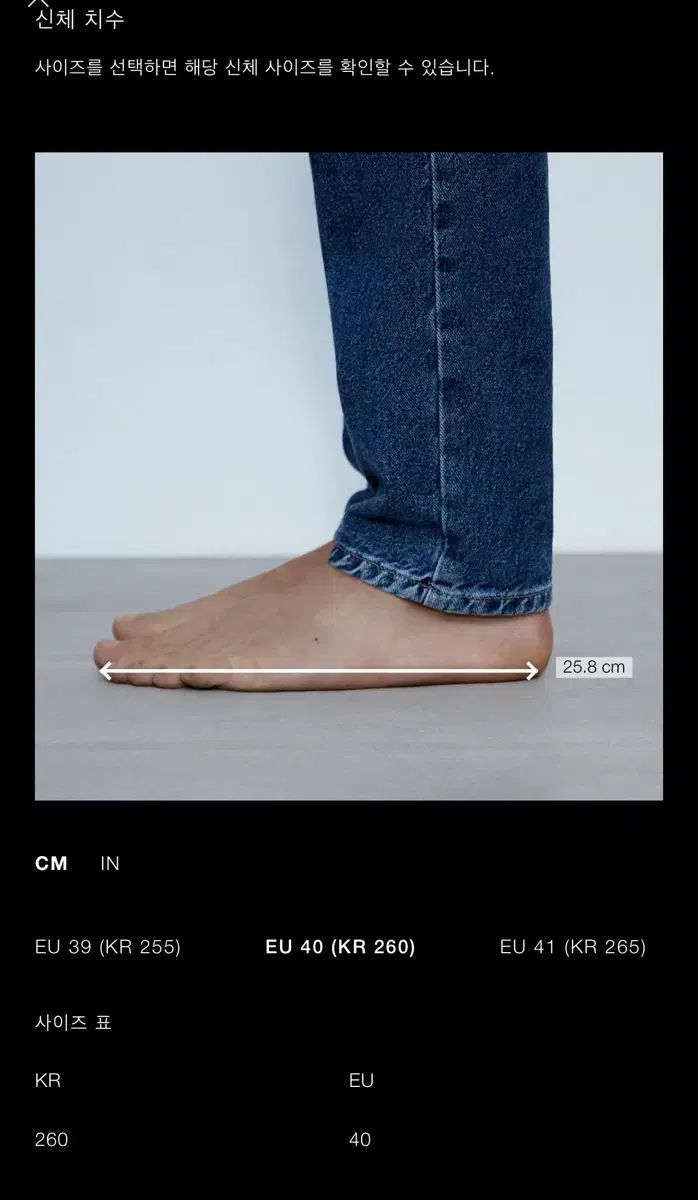Close the body measurements panel
This screenshot has width=698, height=1200.
point(39,3)
